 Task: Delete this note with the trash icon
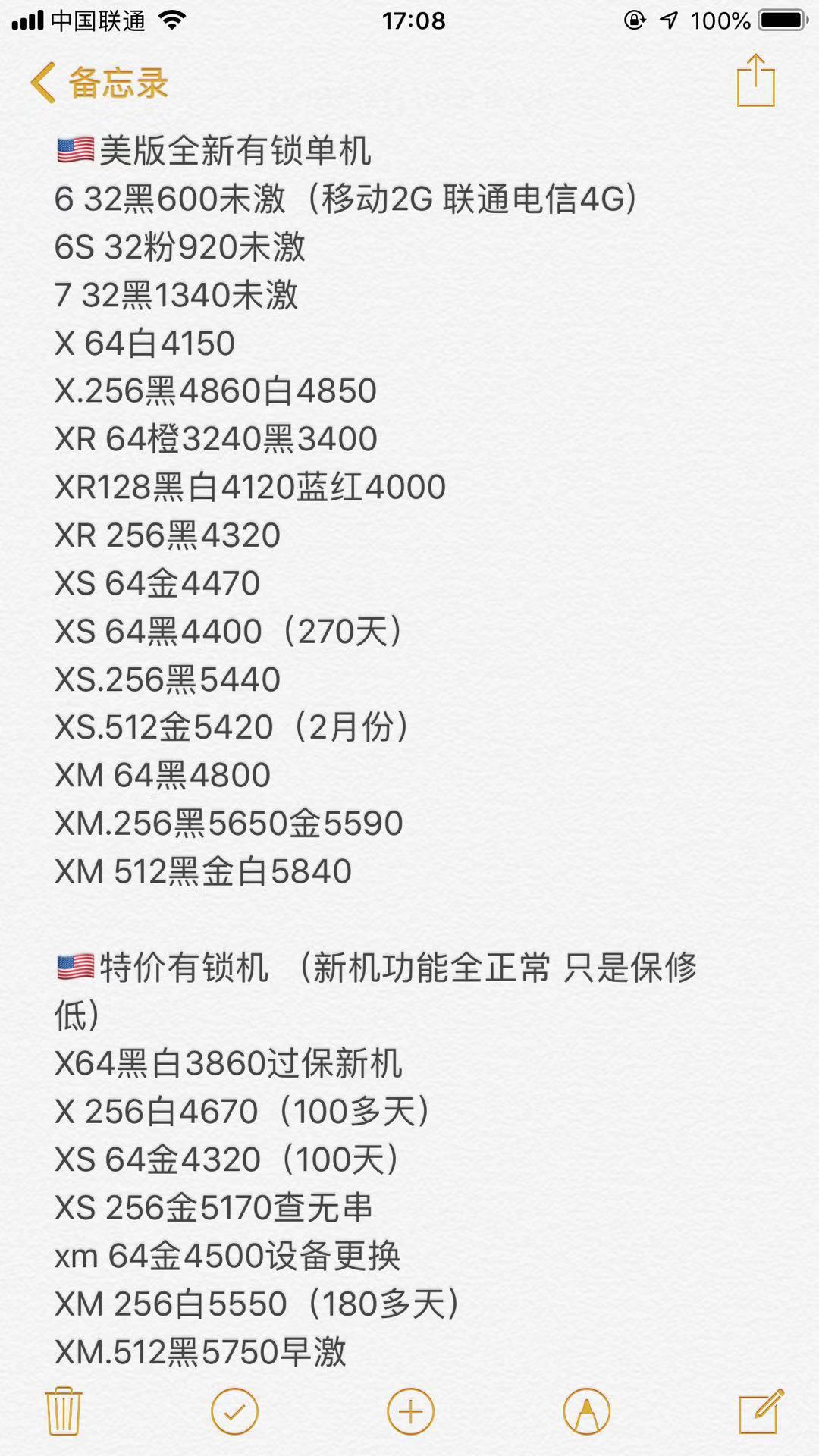click(64, 1411)
